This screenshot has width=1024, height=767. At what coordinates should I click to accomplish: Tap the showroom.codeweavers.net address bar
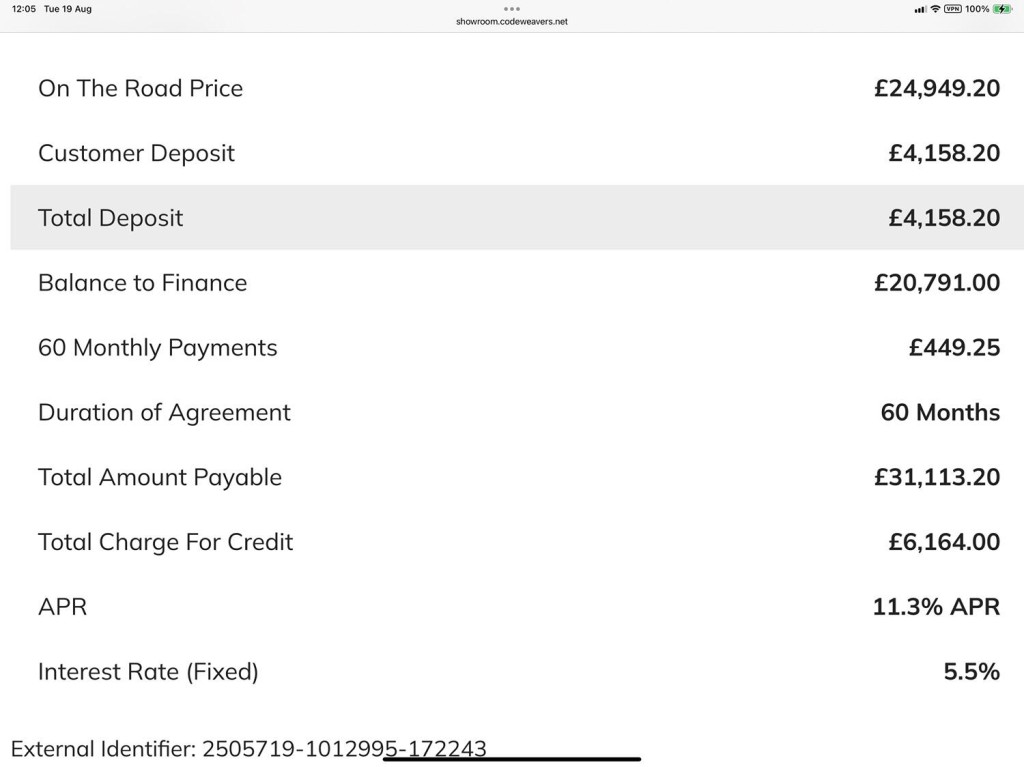point(511,21)
